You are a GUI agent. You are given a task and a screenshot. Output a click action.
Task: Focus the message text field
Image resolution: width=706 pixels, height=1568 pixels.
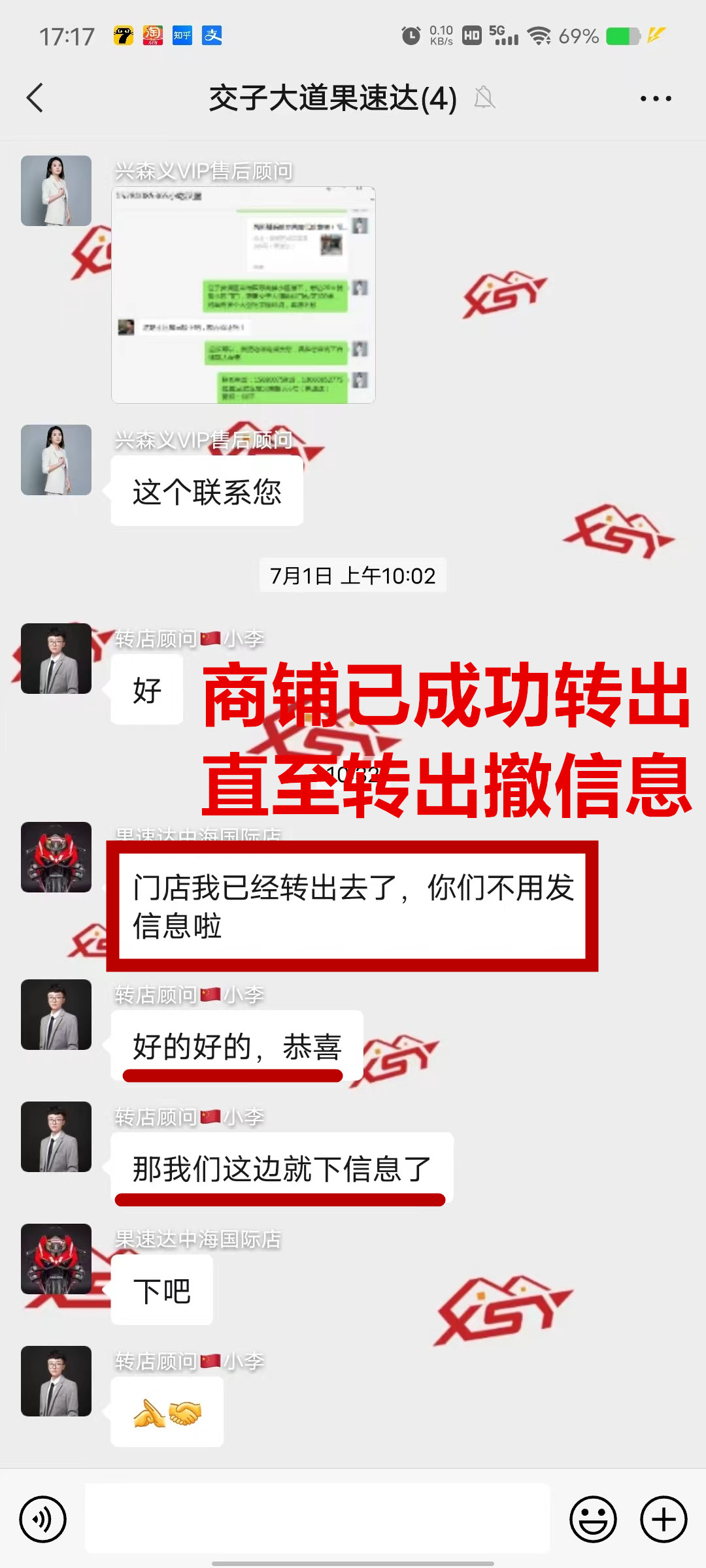(318, 1519)
